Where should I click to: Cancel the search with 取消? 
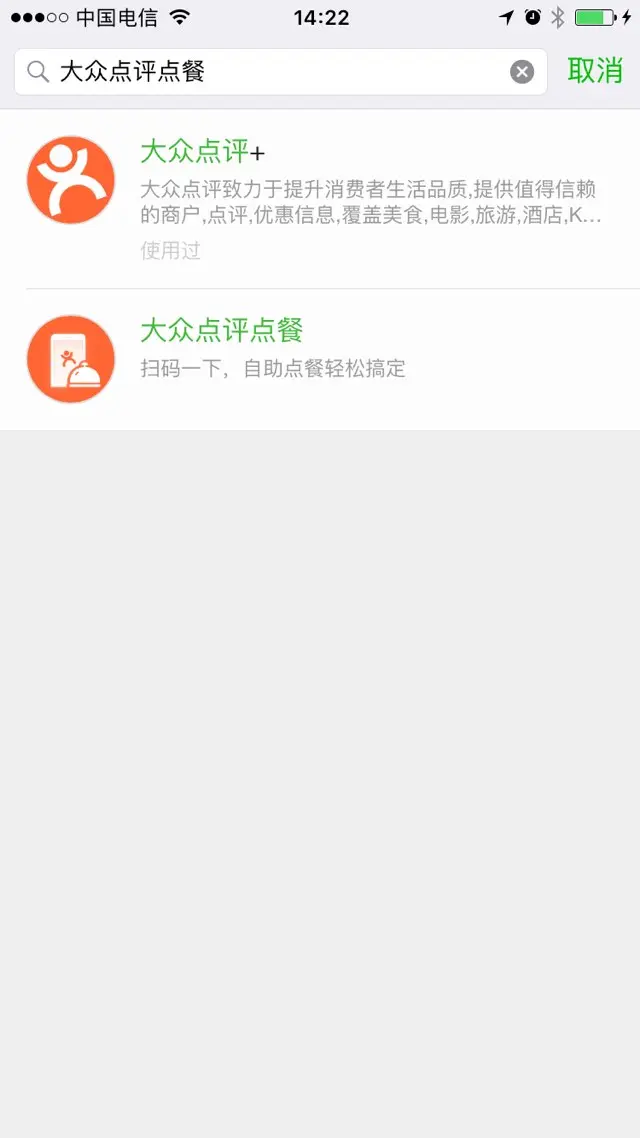point(595,71)
